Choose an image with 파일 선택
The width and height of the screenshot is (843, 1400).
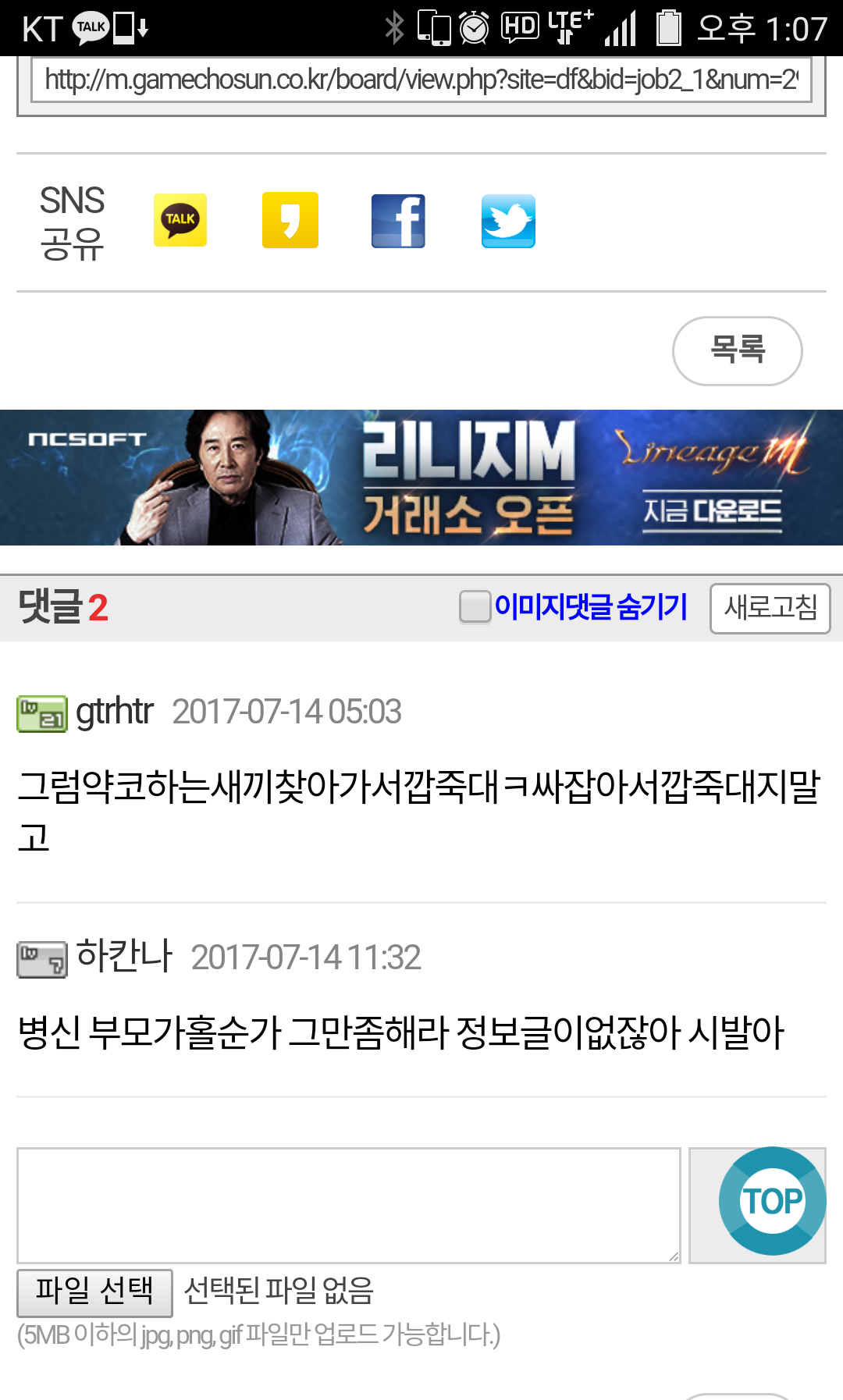click(94, 1292)
